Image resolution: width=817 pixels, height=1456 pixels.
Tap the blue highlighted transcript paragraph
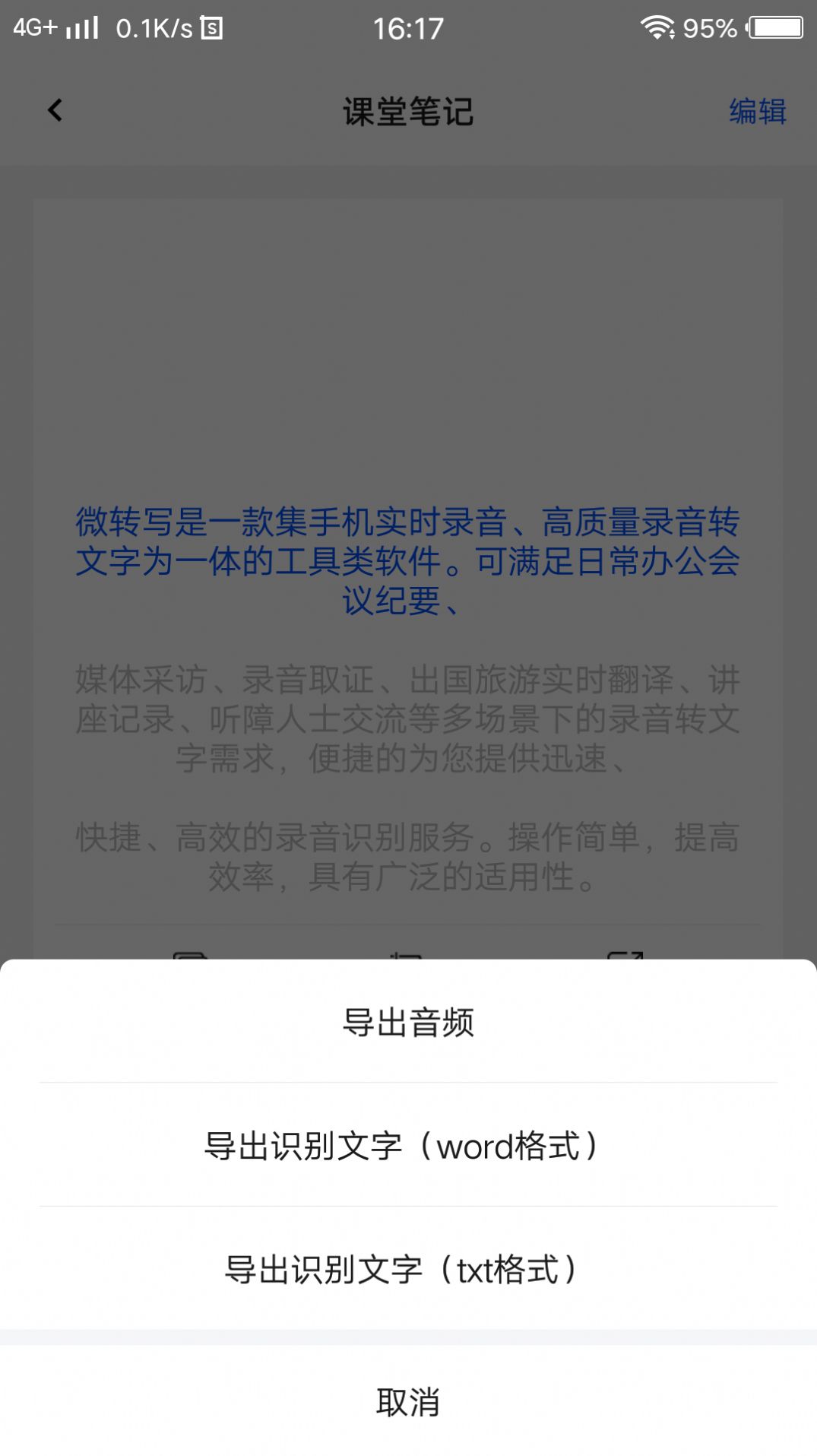(x=408, y=563)
